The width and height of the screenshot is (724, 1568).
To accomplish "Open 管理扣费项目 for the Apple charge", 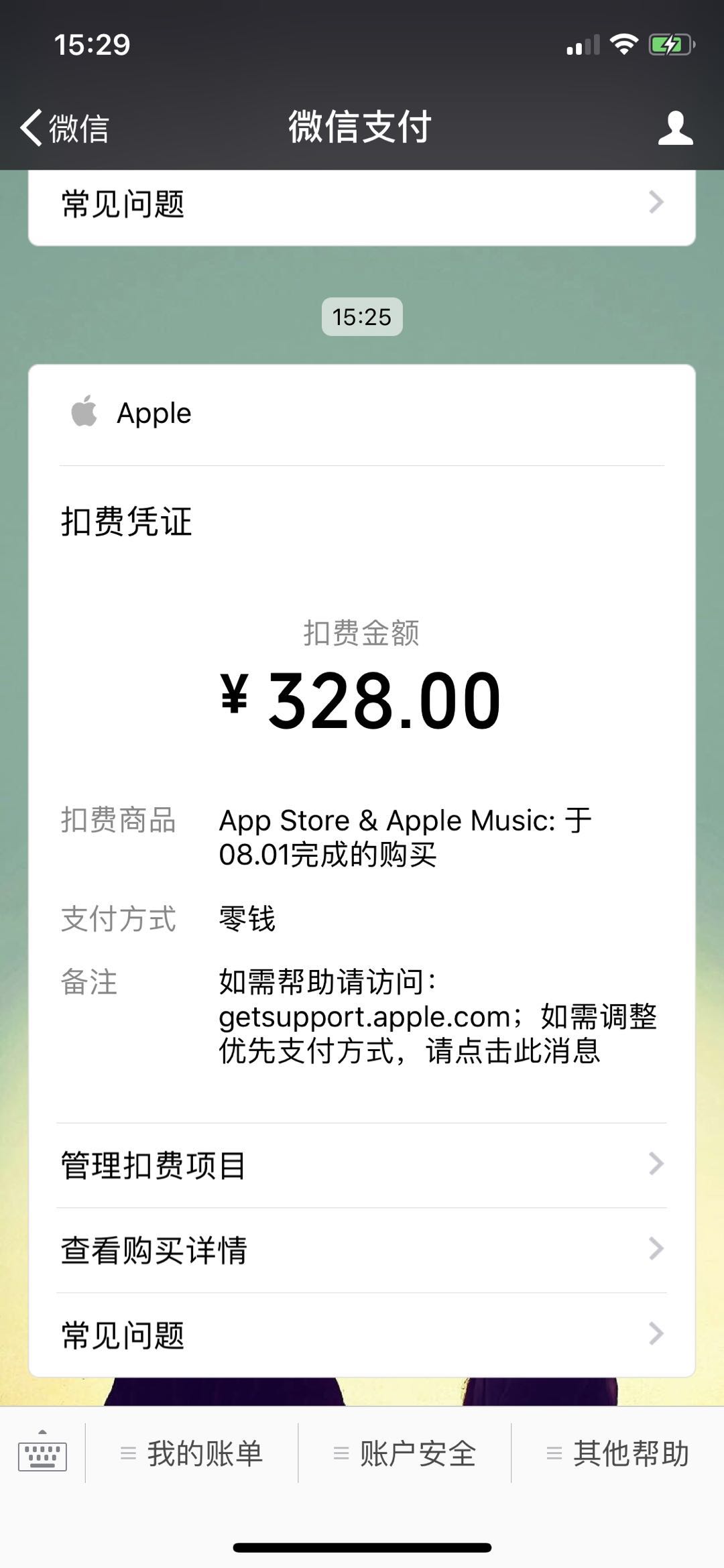I will pos(361,1165).
